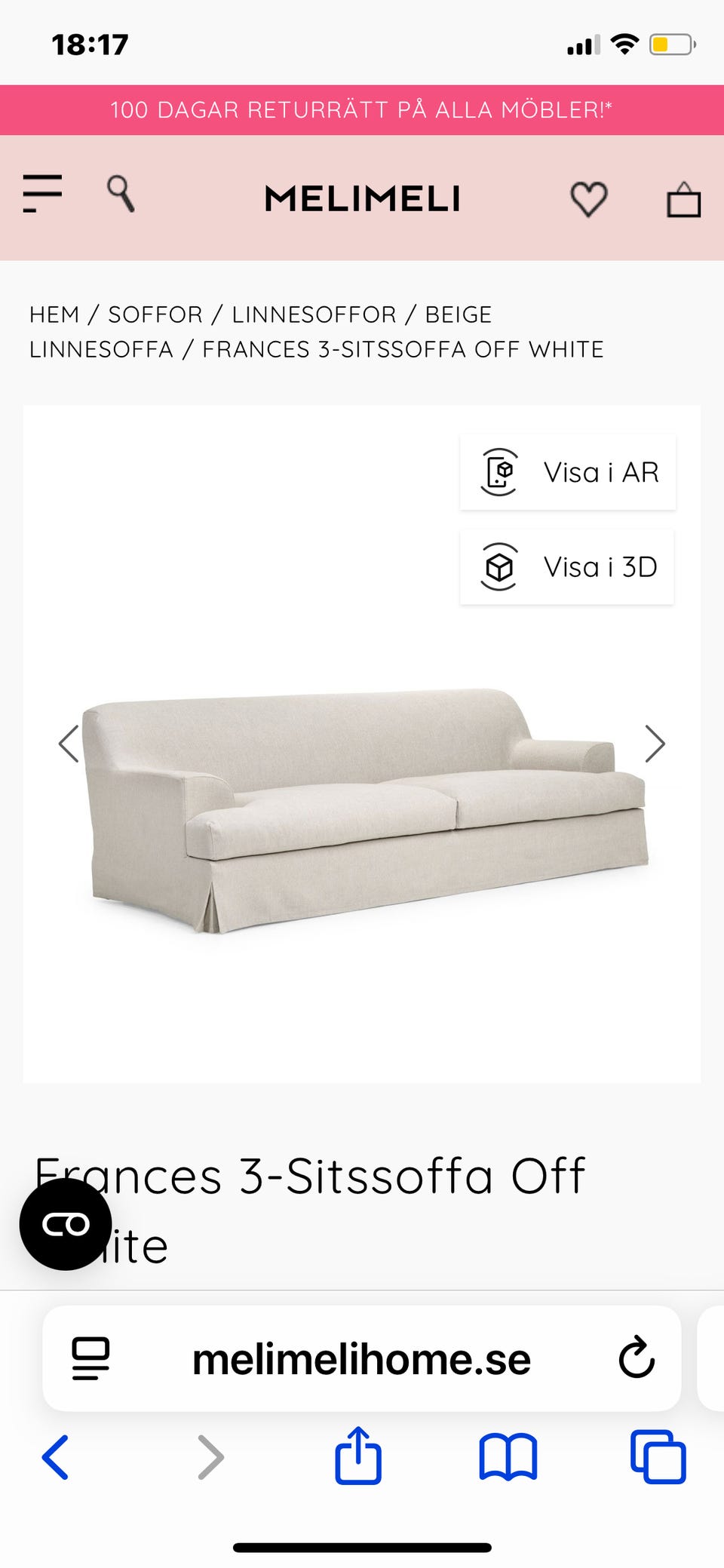Screen dimensions: 724x1568
Task: Open the wishlist heart icon
Action: click(589, 198)
